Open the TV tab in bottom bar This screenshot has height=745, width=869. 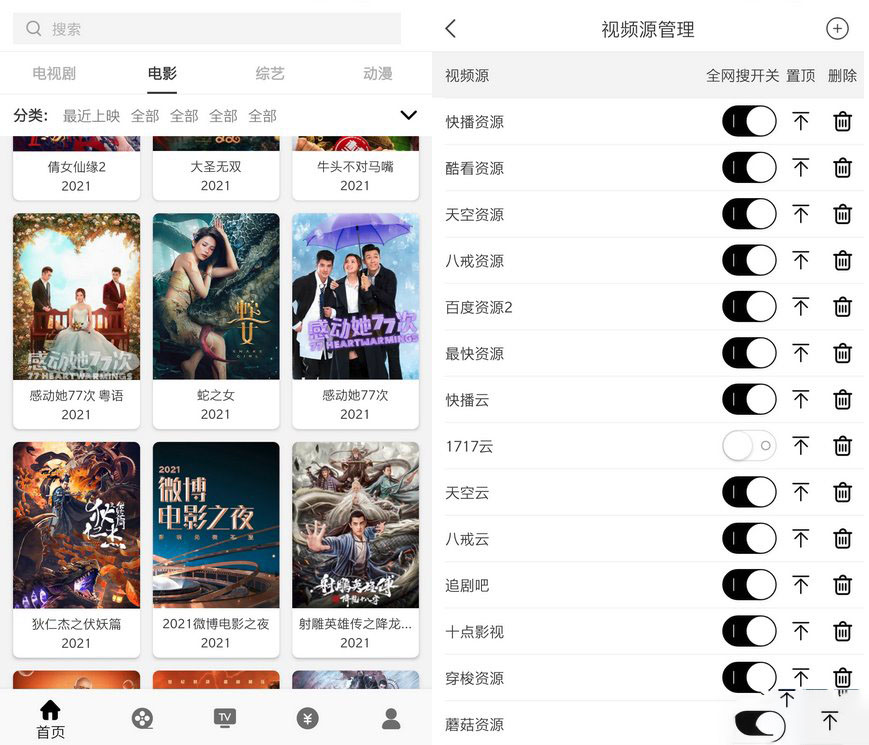[225, 718]
